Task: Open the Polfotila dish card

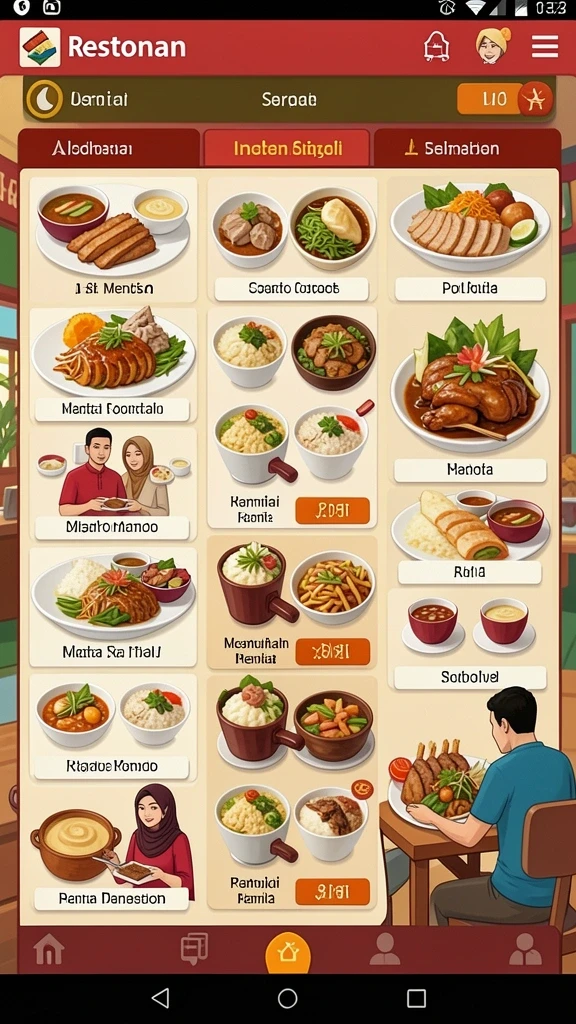Action: tap(470, 240)
